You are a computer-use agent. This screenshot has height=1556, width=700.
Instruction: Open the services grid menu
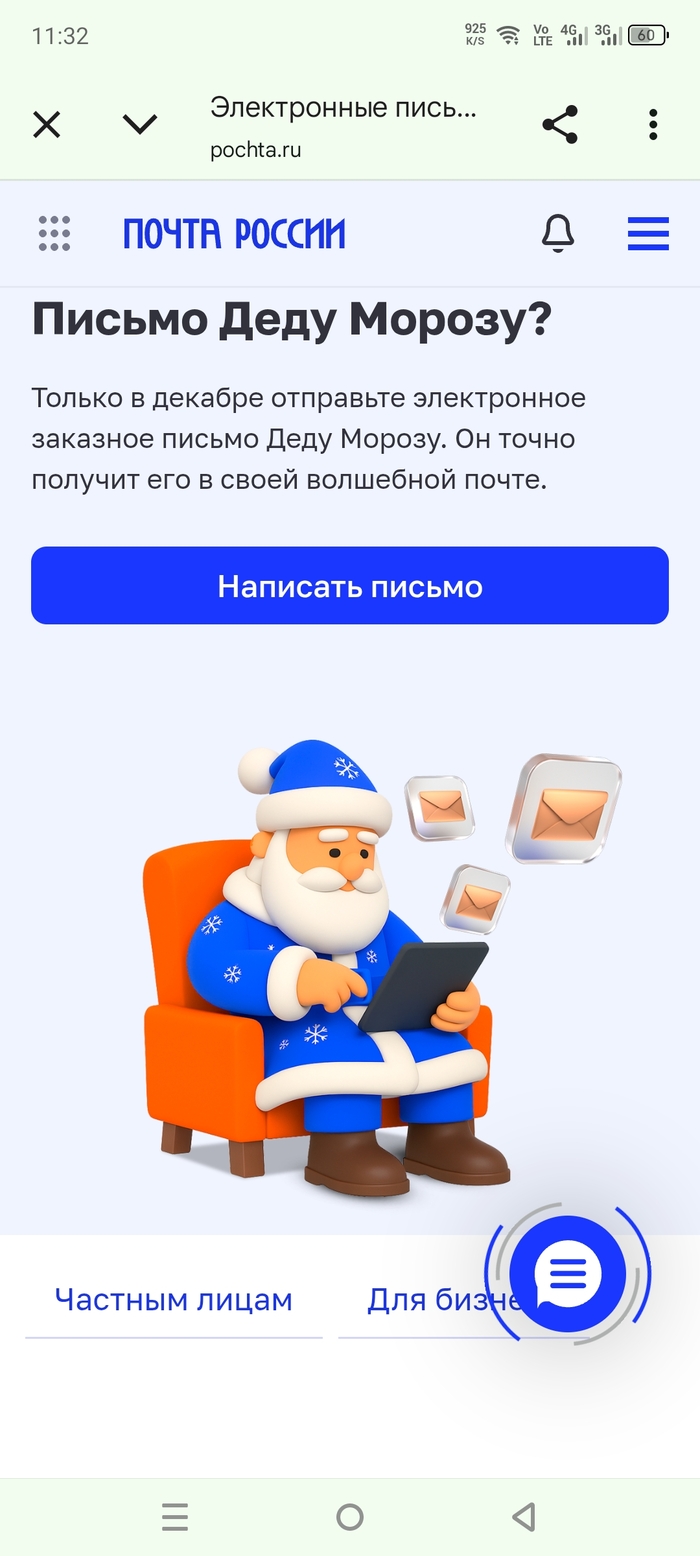tap(55, 233)
